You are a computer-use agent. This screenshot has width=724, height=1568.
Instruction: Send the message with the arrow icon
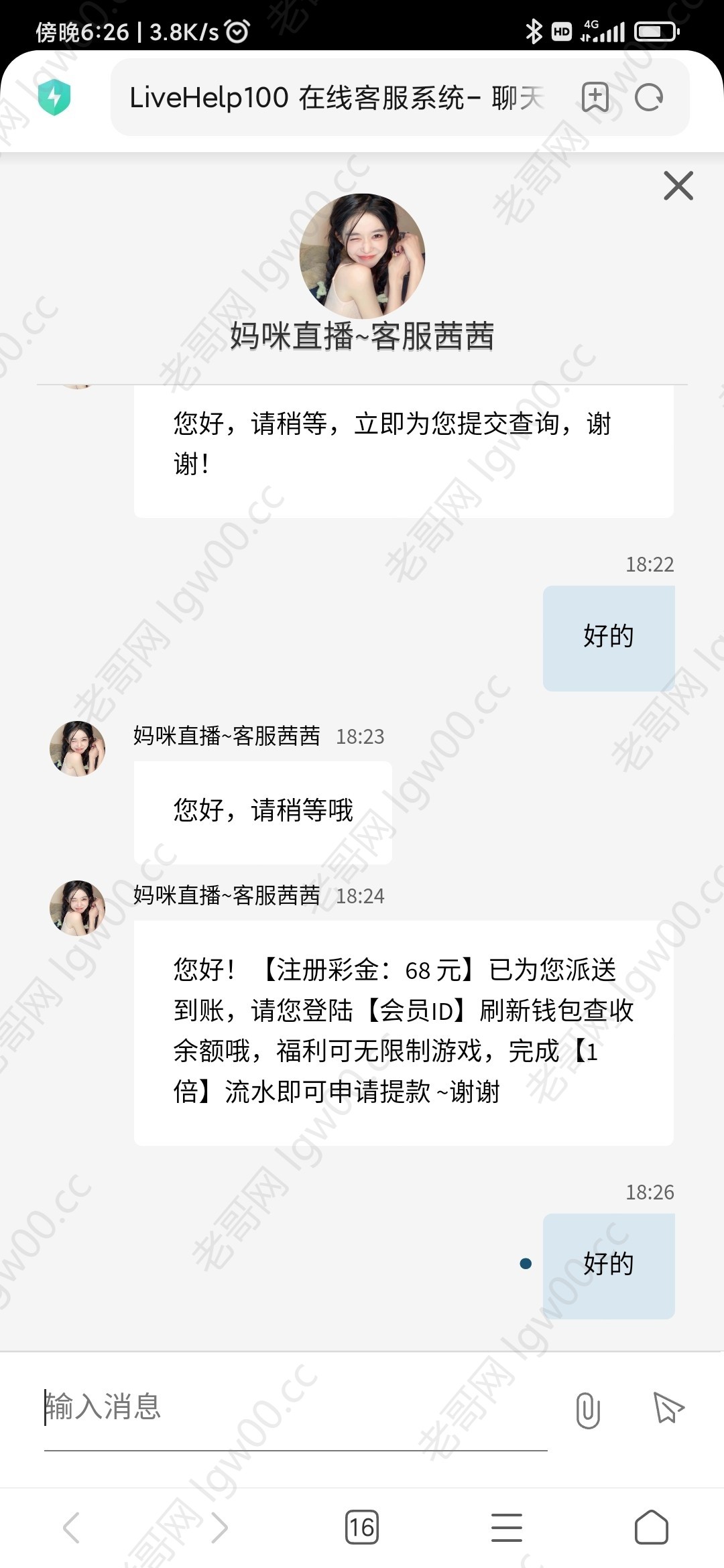[668, 1407]
